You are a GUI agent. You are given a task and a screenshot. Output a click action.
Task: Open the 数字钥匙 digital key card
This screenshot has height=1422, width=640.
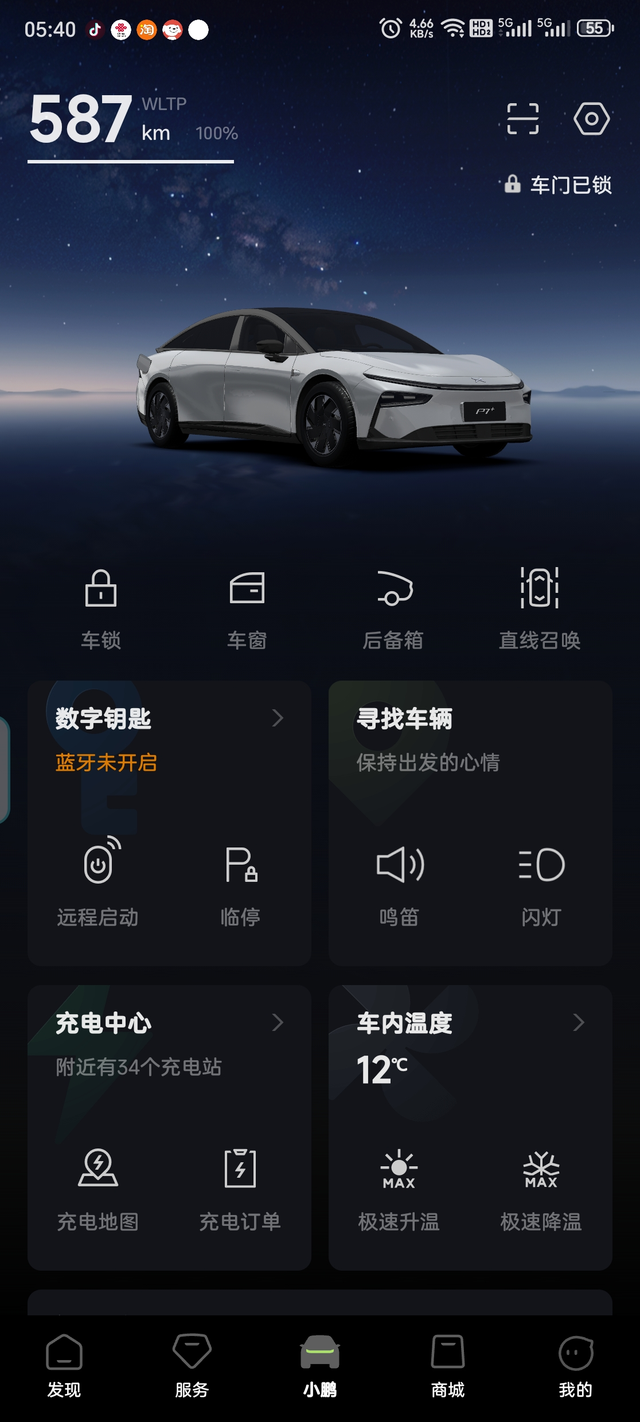169,719
